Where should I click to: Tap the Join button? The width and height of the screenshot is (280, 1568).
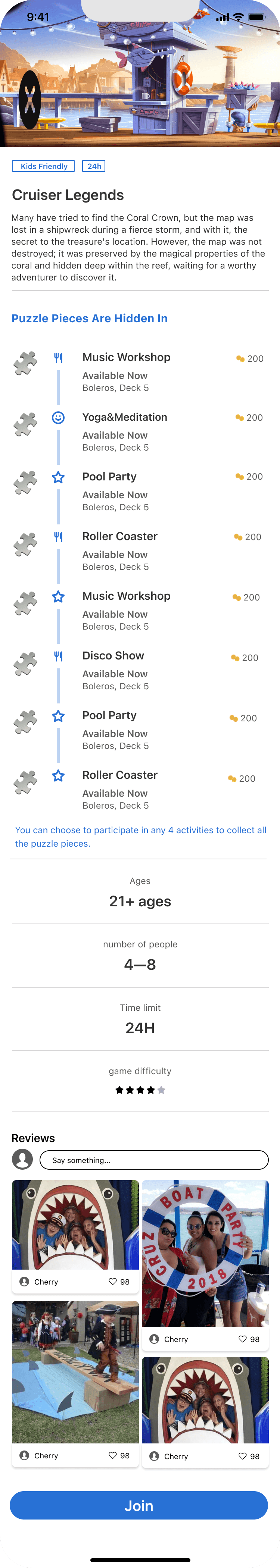tap(139, 1505)
